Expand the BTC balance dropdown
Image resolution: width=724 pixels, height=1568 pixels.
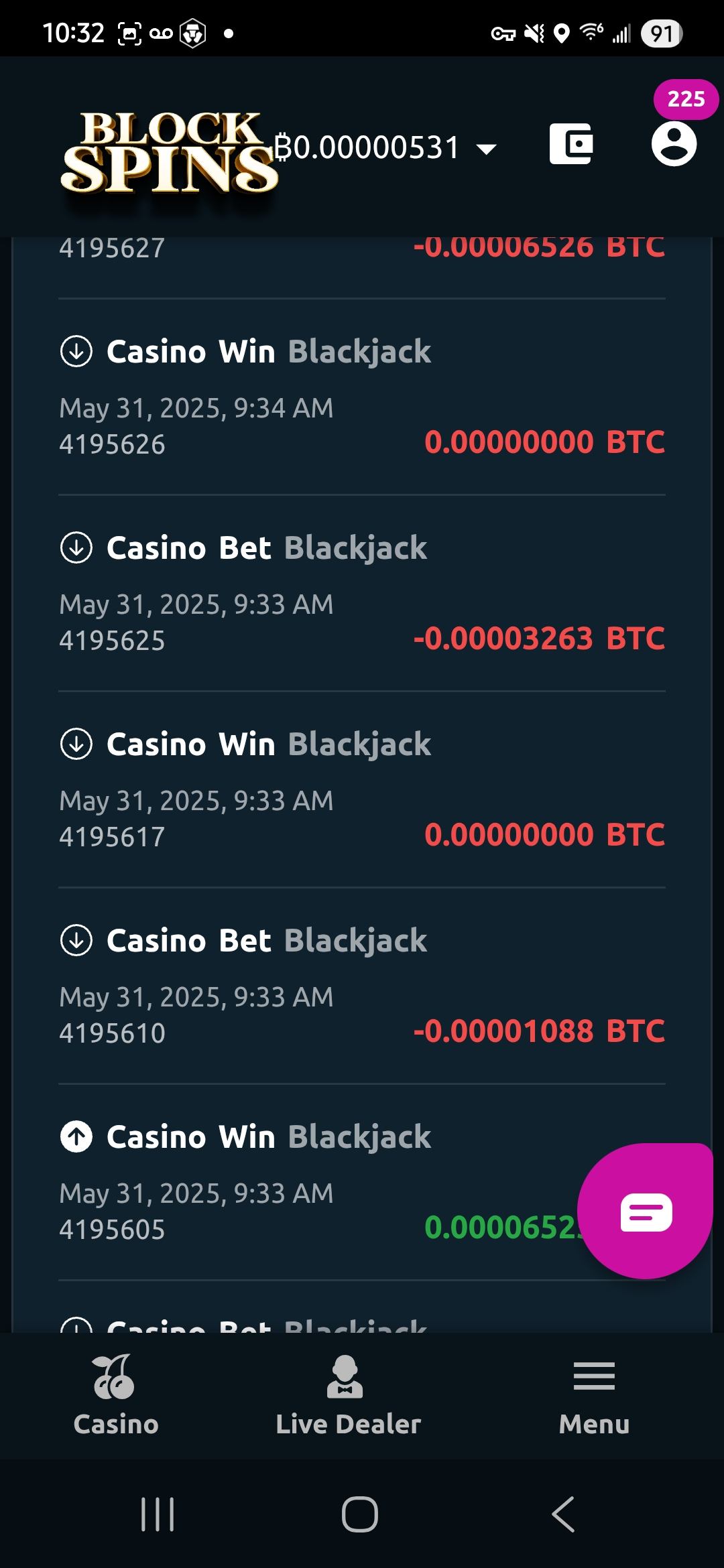[x=486, y=148]
